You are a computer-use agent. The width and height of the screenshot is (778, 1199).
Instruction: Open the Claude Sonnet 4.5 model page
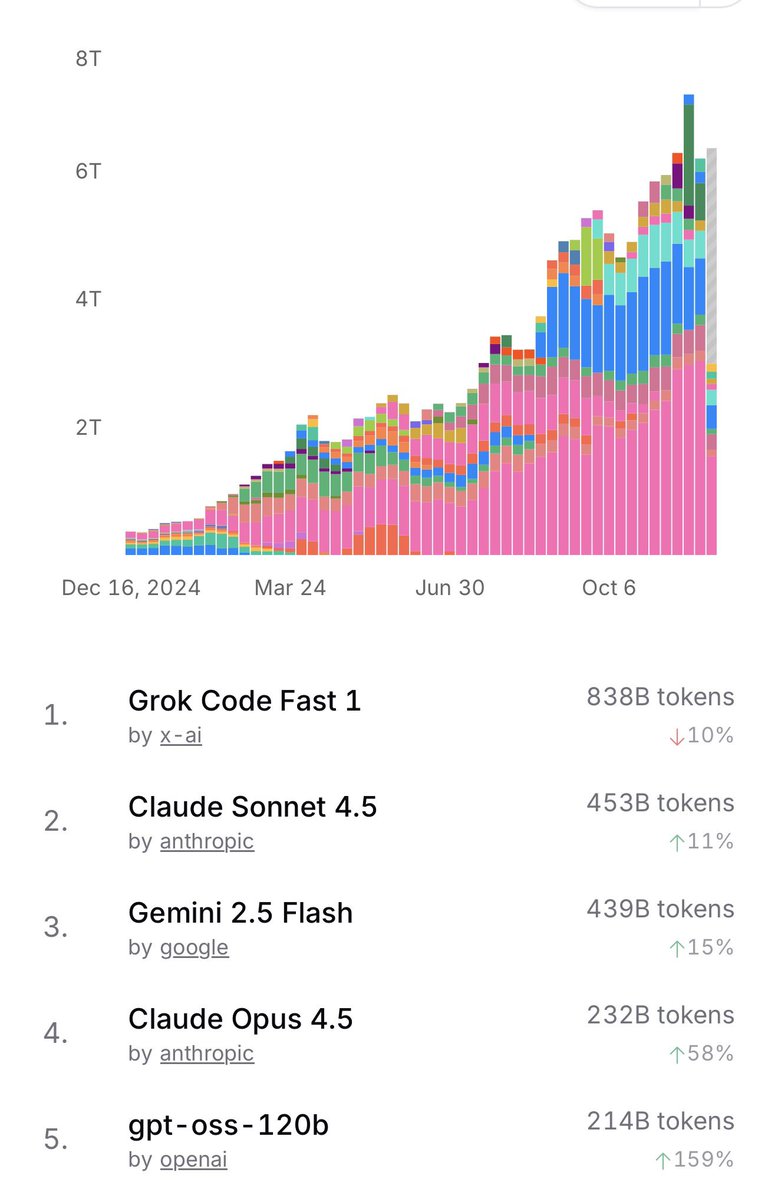point(252,807)
